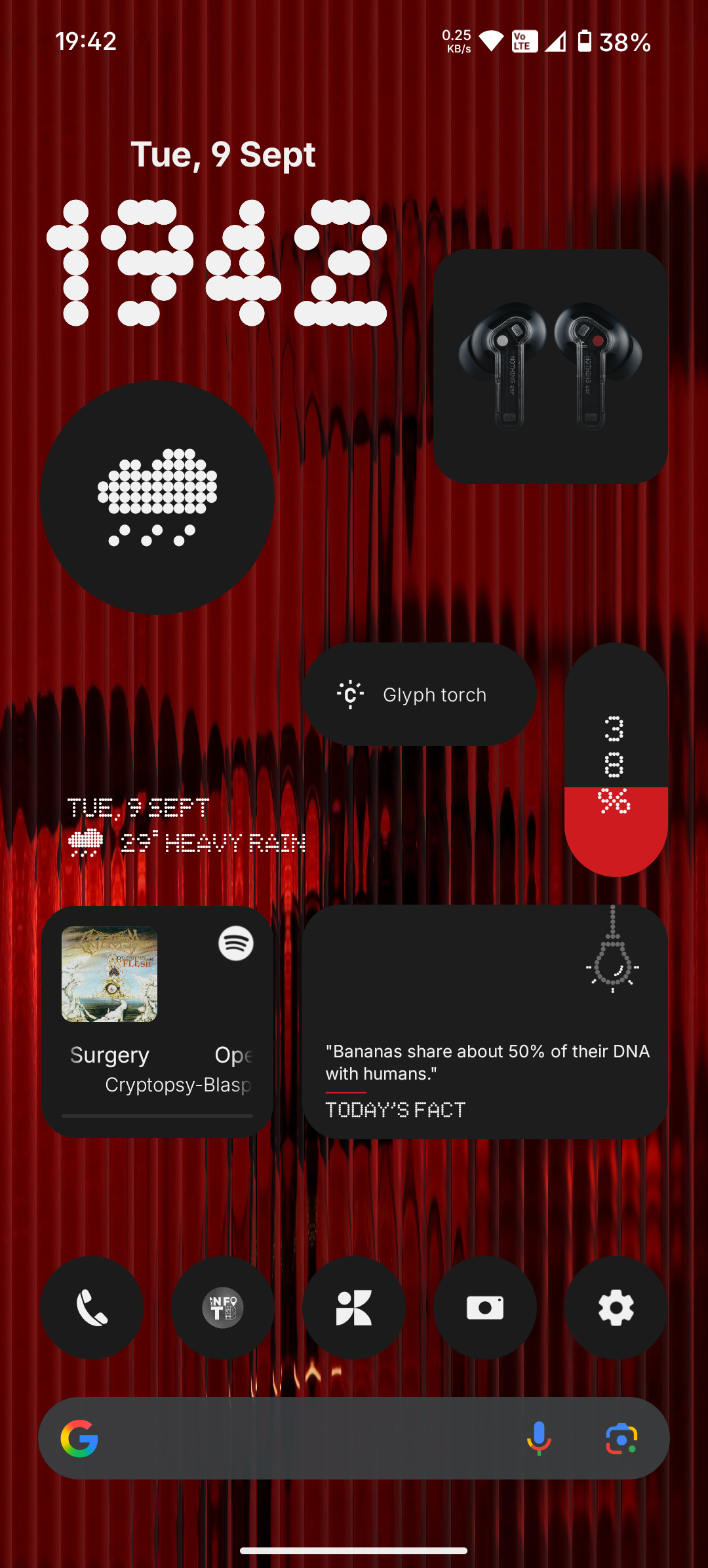Open the Spotify widget playing Cryptopsy
708x1568 pixels.
click(x=157, y=1021)
